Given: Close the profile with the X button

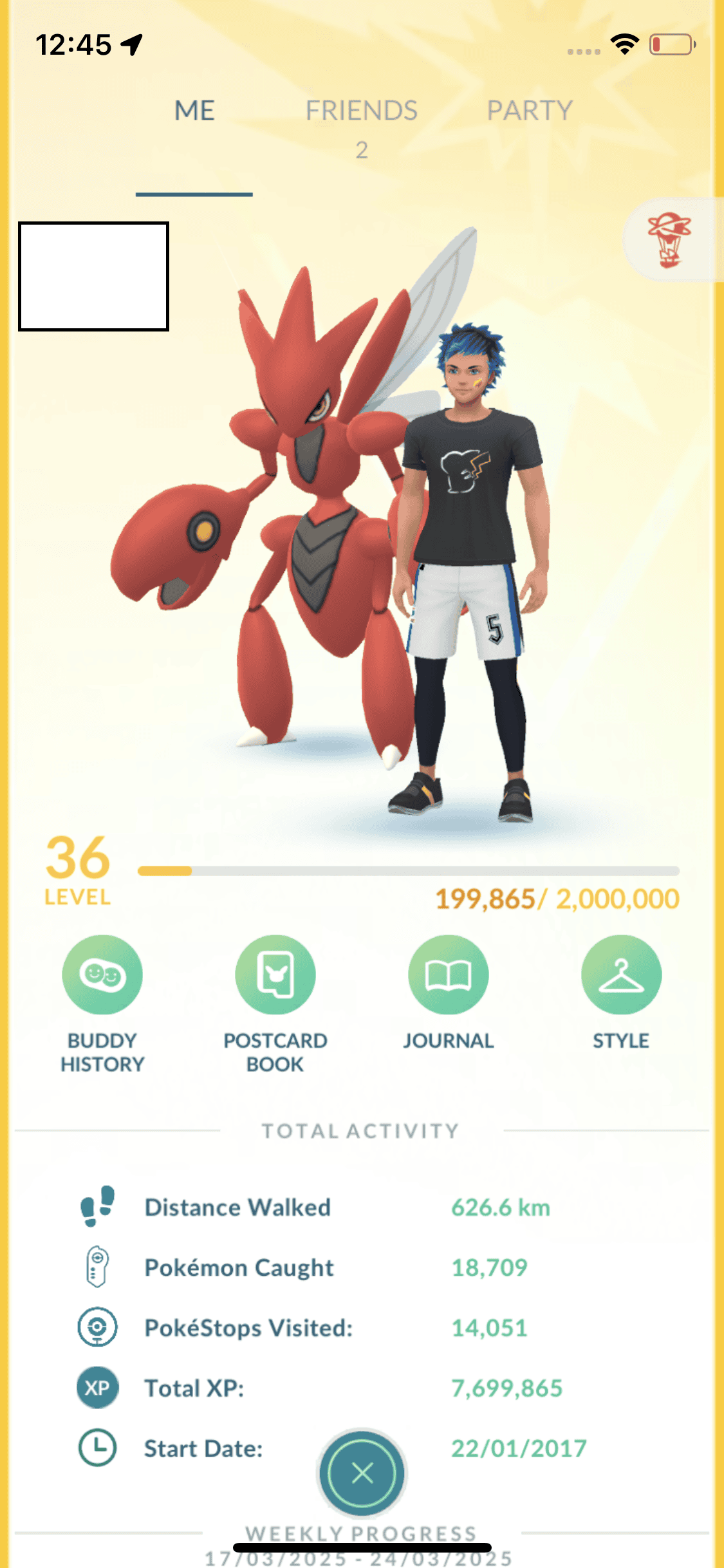Looking at the screenshot, I should pos(362,1473).
